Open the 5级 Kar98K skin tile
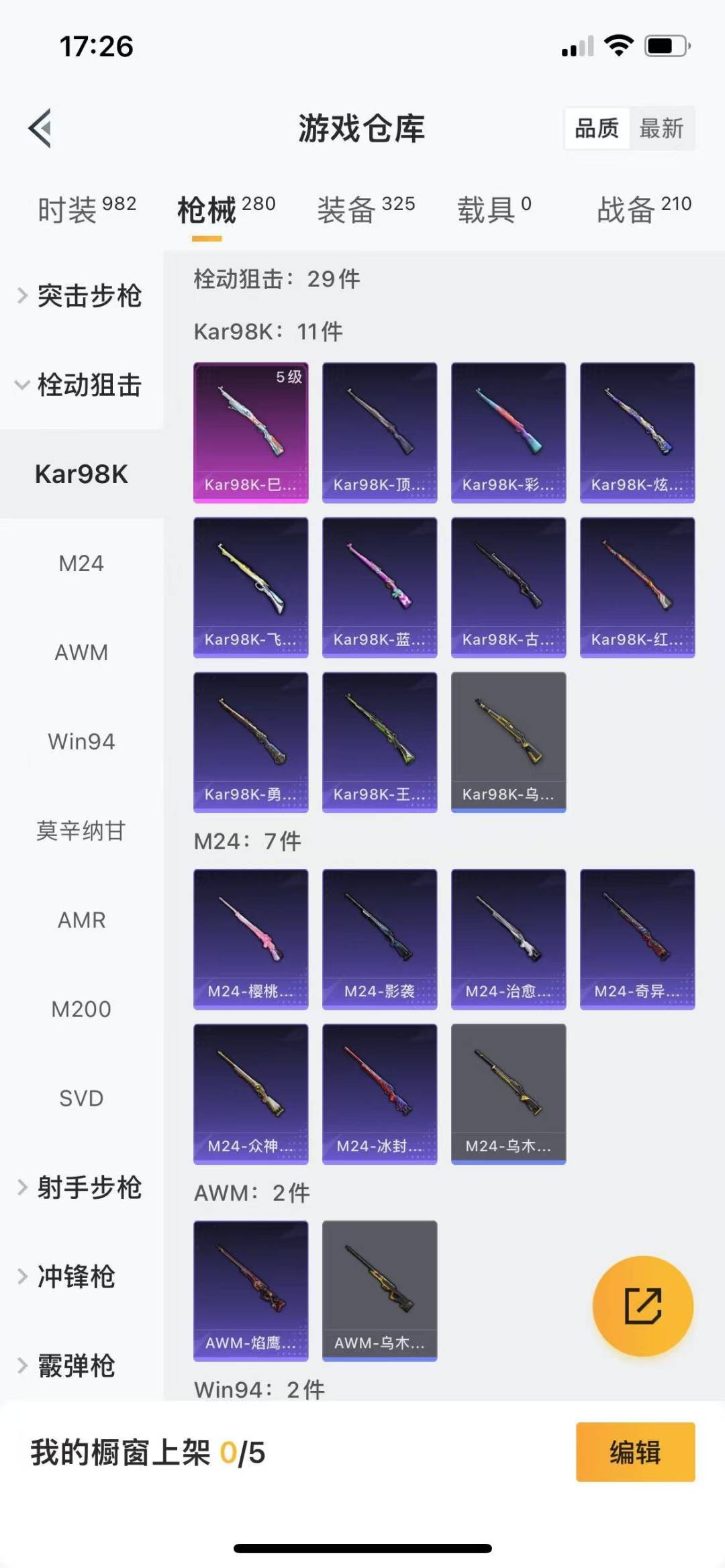 [x=251, y=433]
